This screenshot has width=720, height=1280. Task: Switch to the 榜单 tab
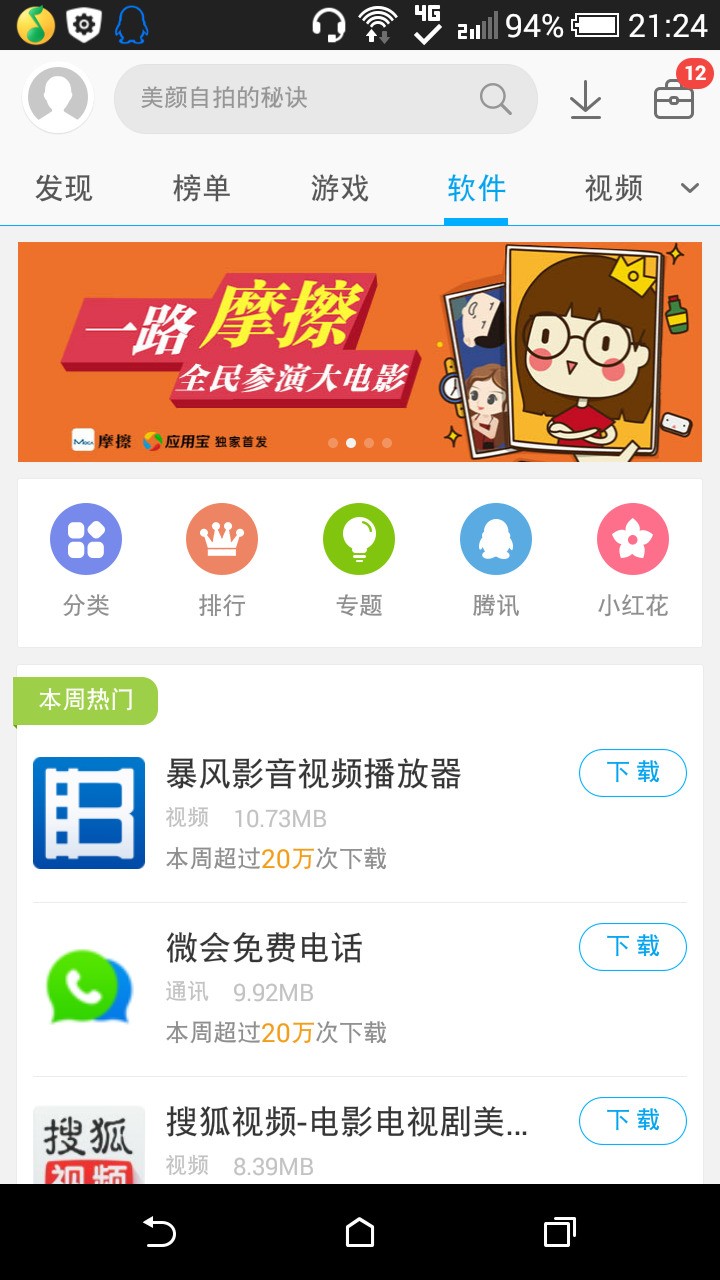click(x=201, y=188)
